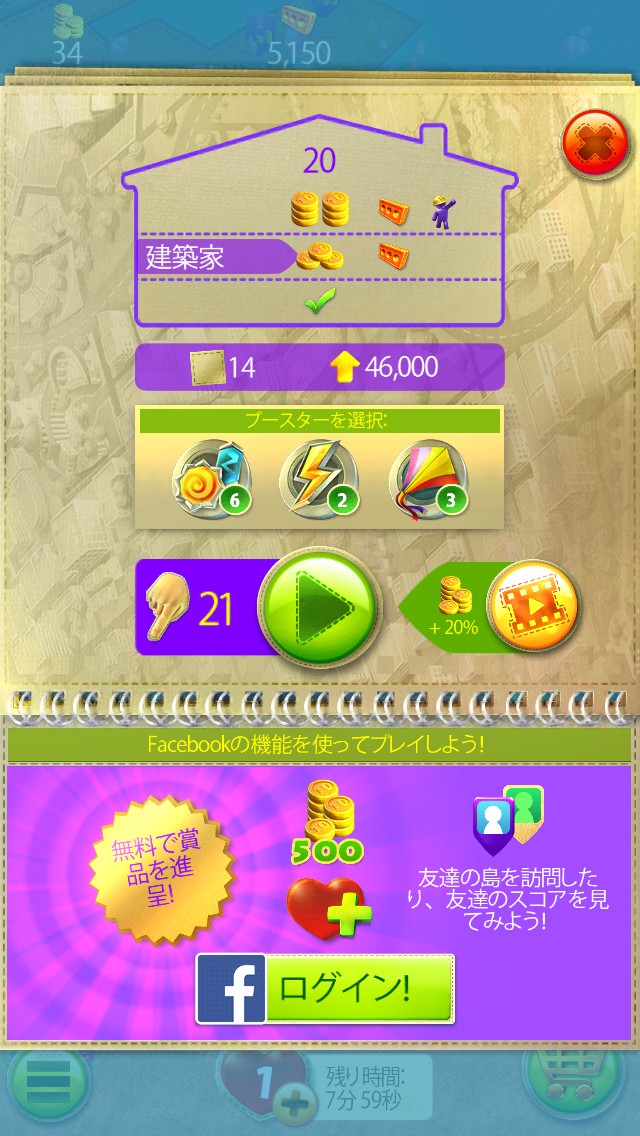Close the level 20 dialog
640x1136 pixels.
pos(597,144)
